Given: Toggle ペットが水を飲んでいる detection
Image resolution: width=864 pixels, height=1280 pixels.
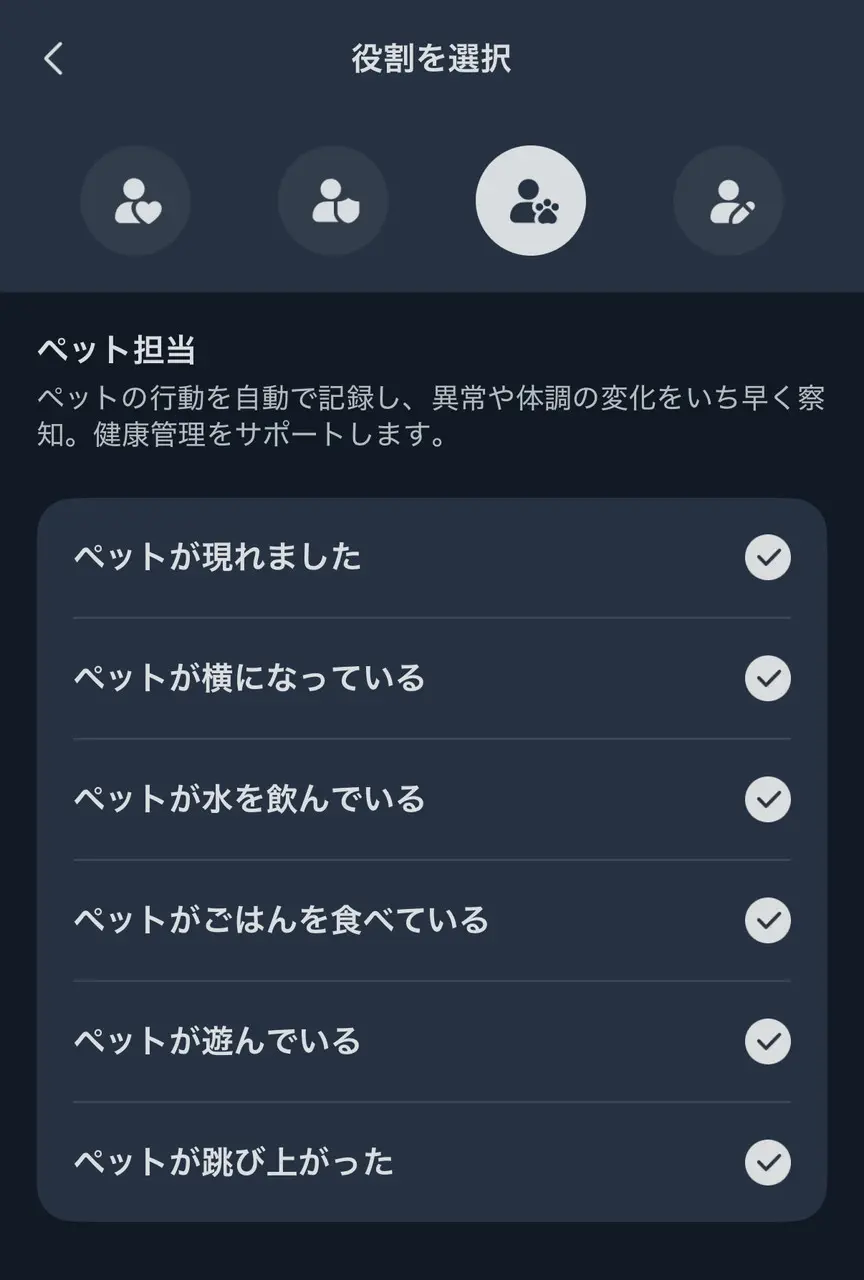Looking at the screenshot, I should pos(768,800).
